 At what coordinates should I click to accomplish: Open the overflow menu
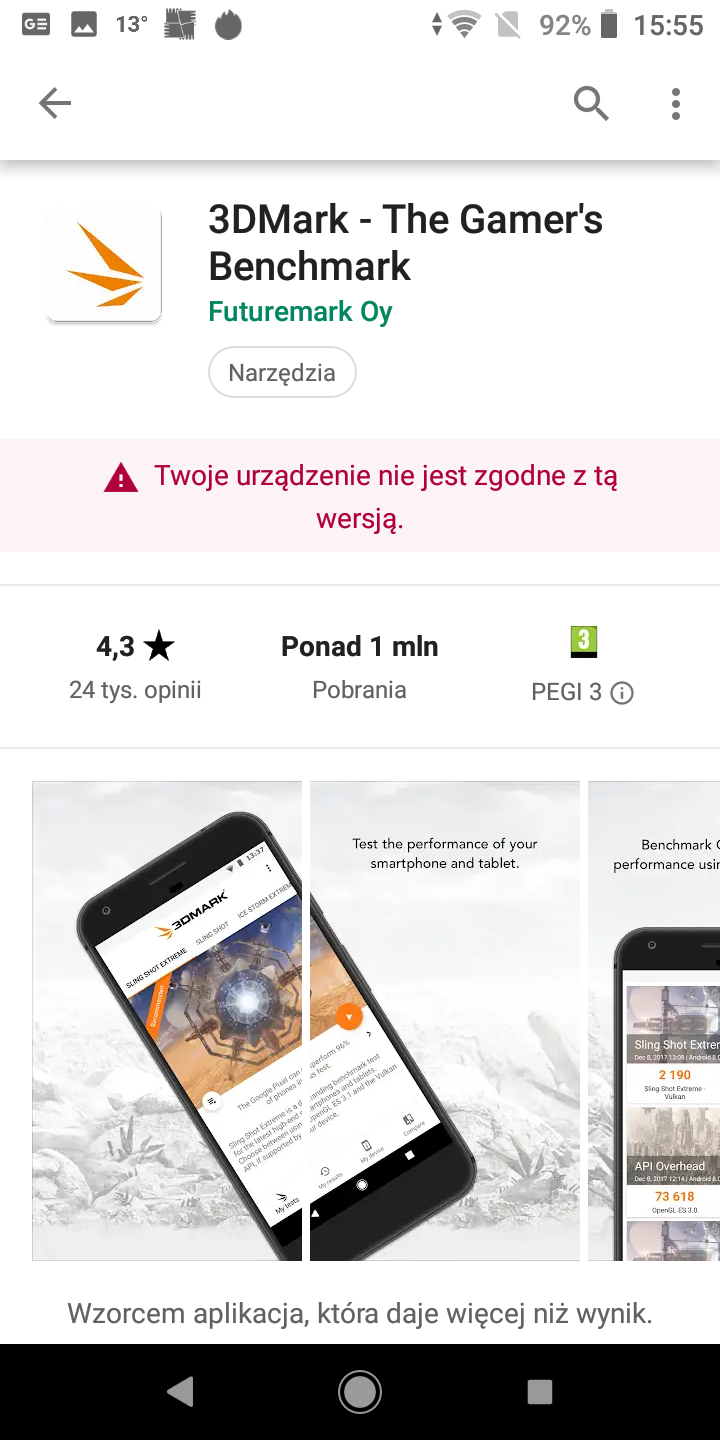pyautogui.click(x=676, y=103)
